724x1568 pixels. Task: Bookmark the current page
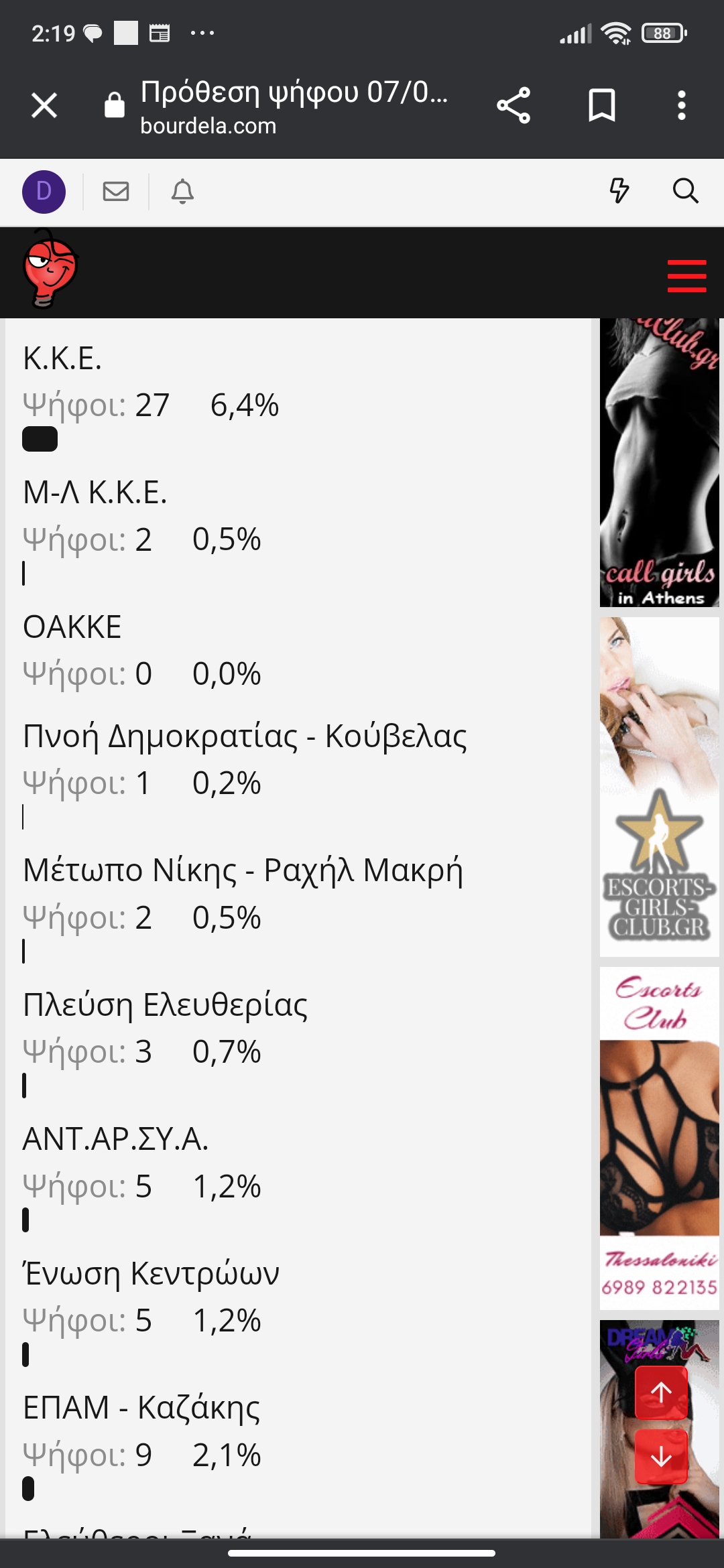pos(601,105)
